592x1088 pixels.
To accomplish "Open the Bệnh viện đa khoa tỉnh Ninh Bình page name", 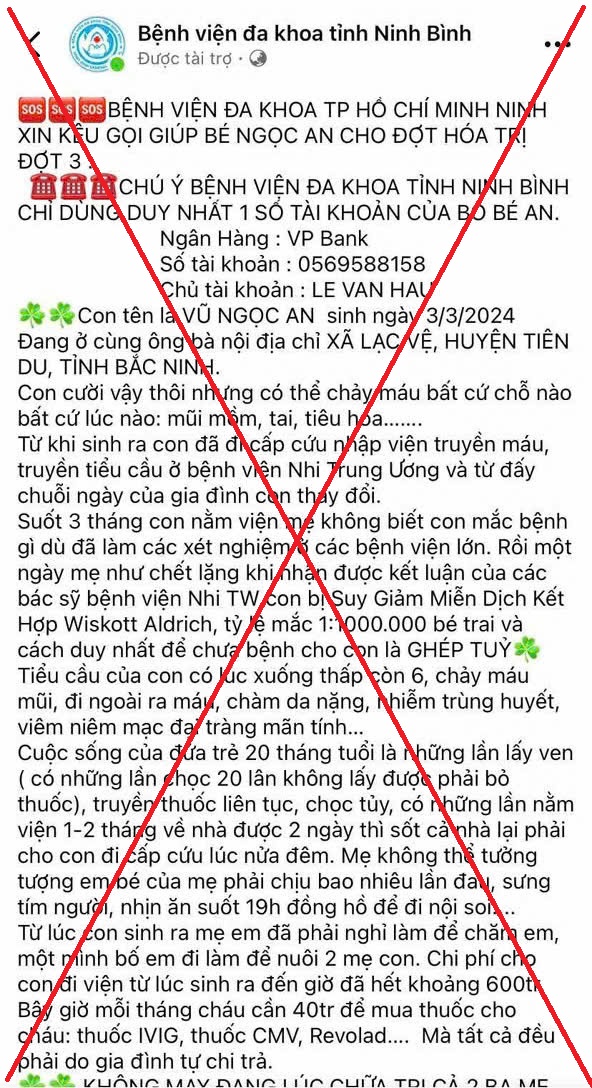I will [305, 32].
